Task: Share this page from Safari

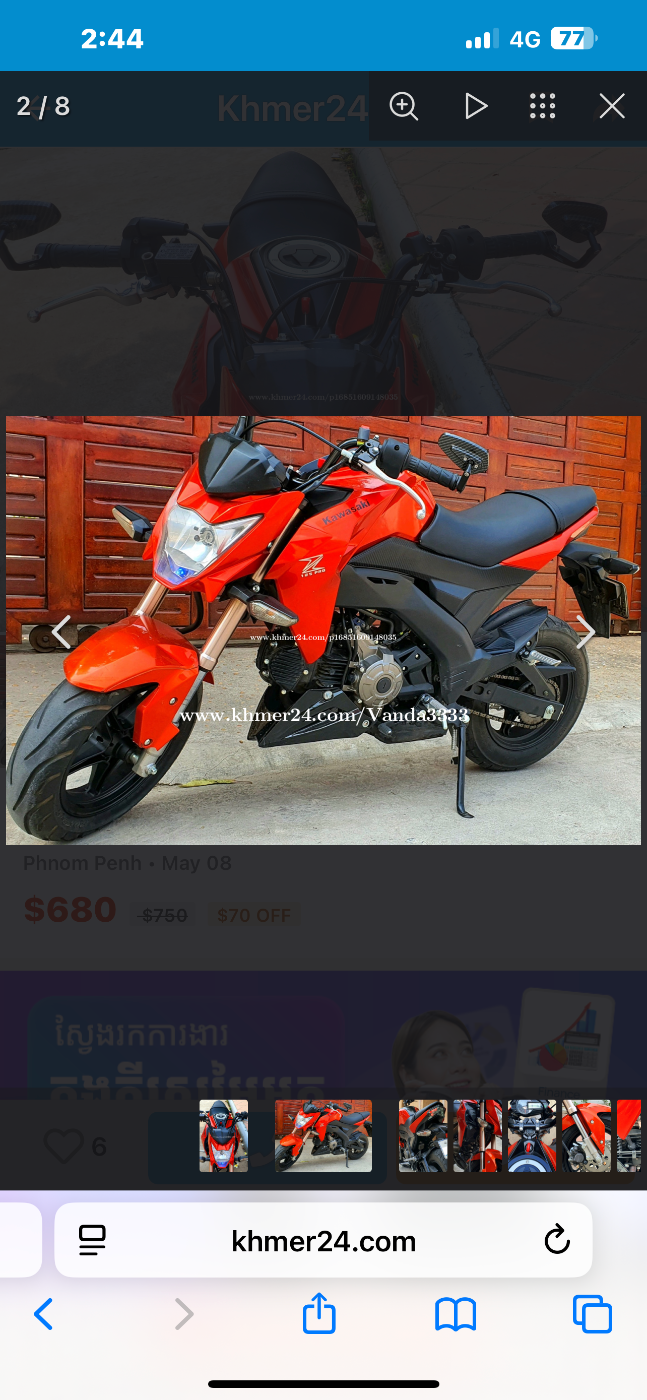Action: (319, 1313)
